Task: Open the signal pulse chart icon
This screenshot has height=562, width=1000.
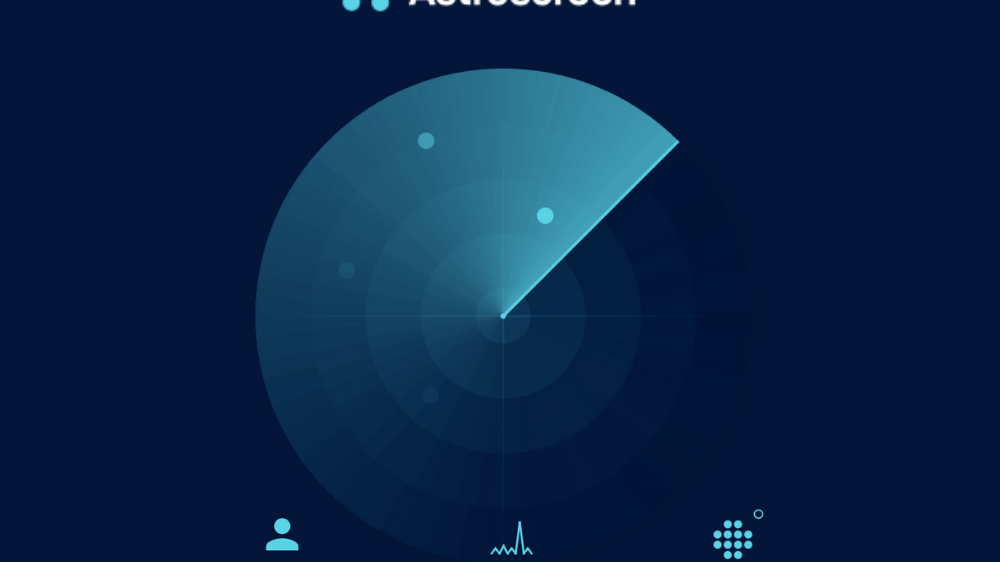Action: [512, 540]
